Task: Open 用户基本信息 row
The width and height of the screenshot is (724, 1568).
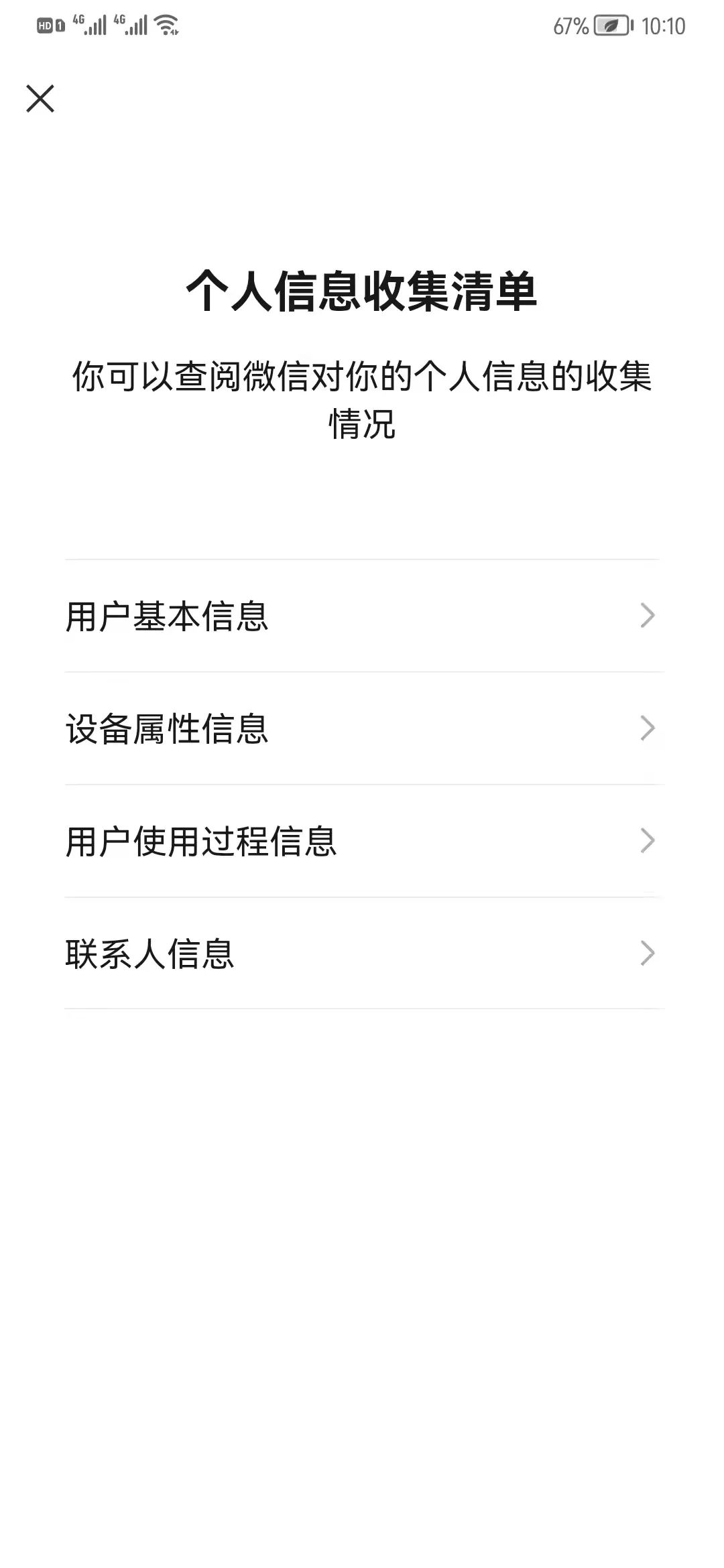Action: (362, 616)
